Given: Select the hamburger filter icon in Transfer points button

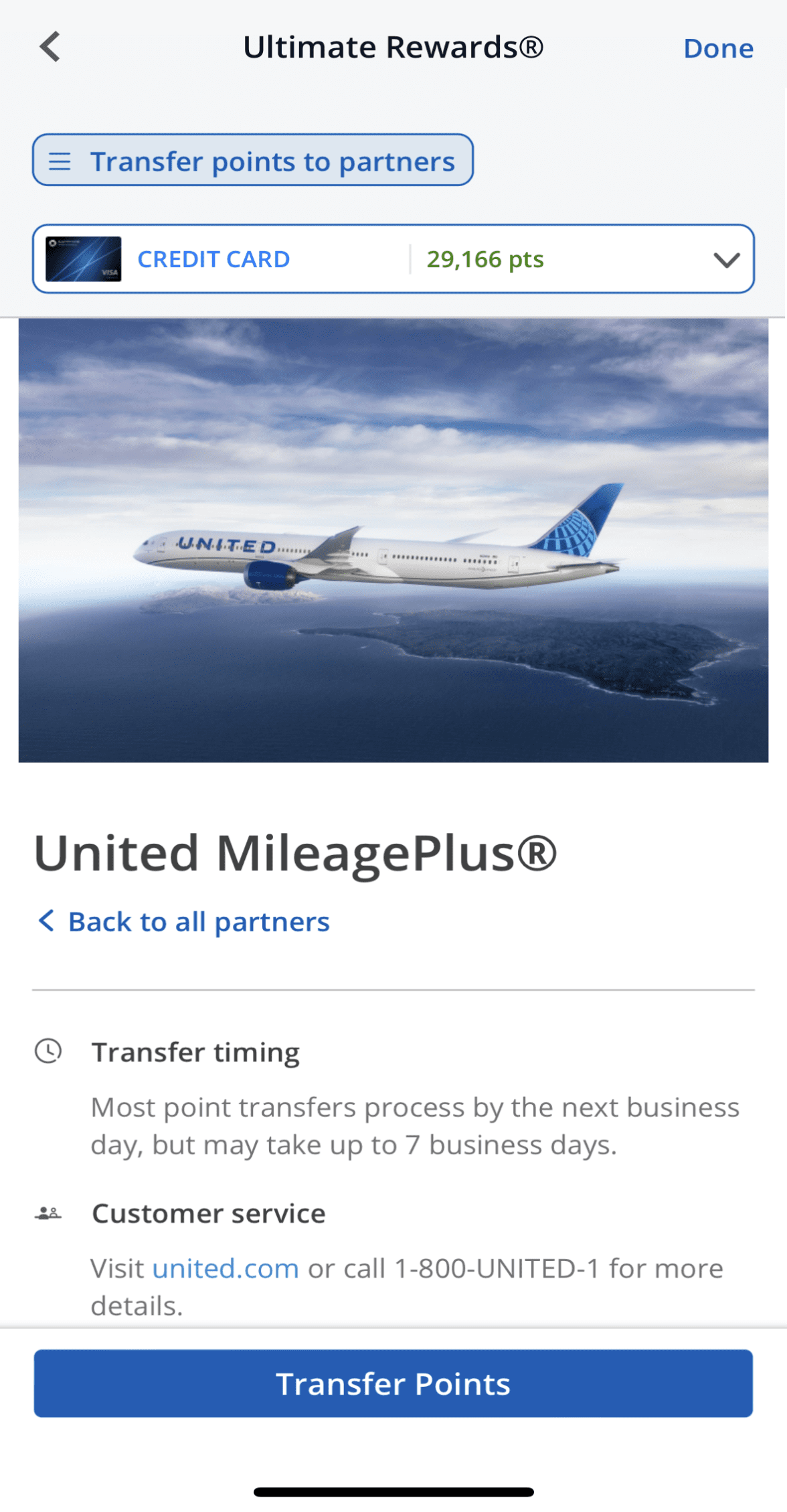Looking at the screenshot, I should 61,161.
